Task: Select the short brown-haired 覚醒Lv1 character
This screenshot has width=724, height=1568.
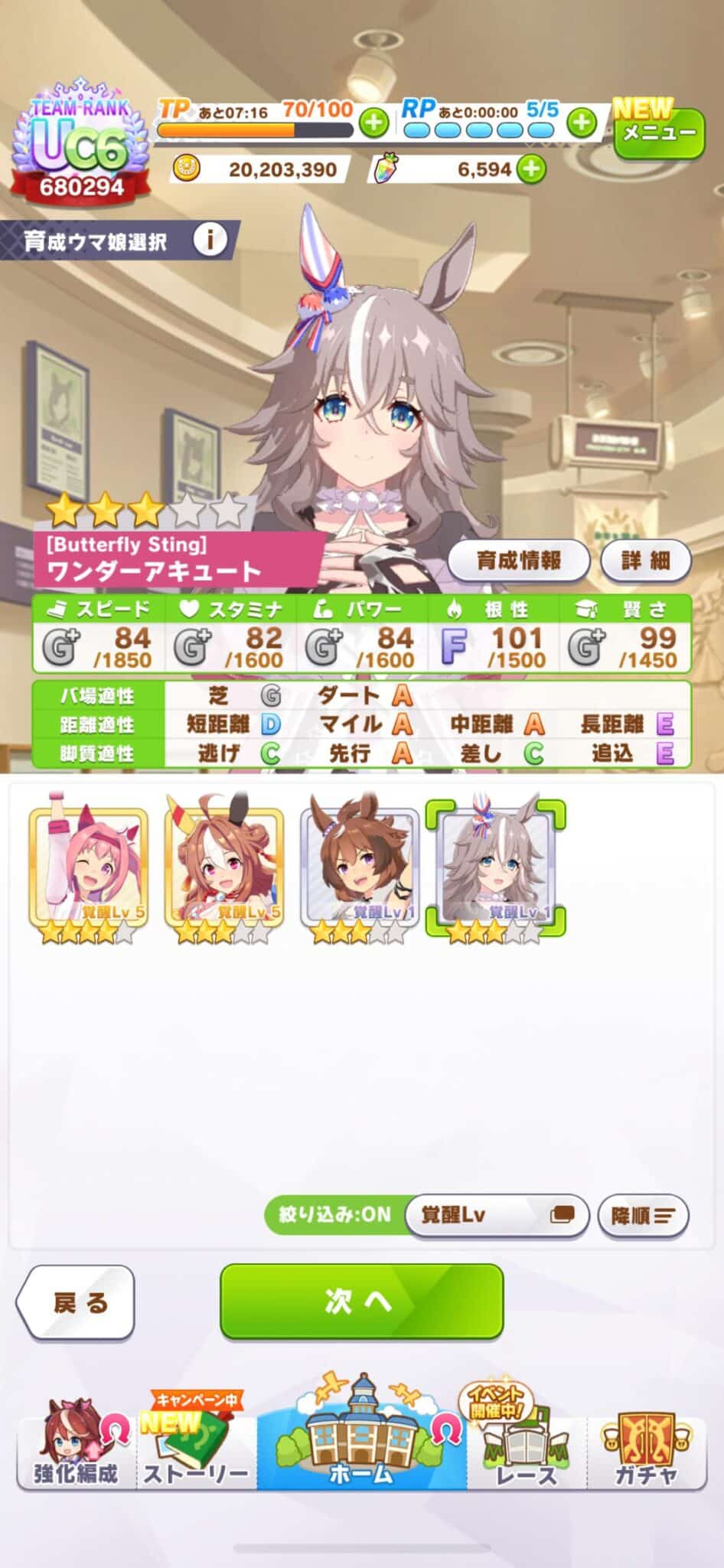Action: click(360, 869)
